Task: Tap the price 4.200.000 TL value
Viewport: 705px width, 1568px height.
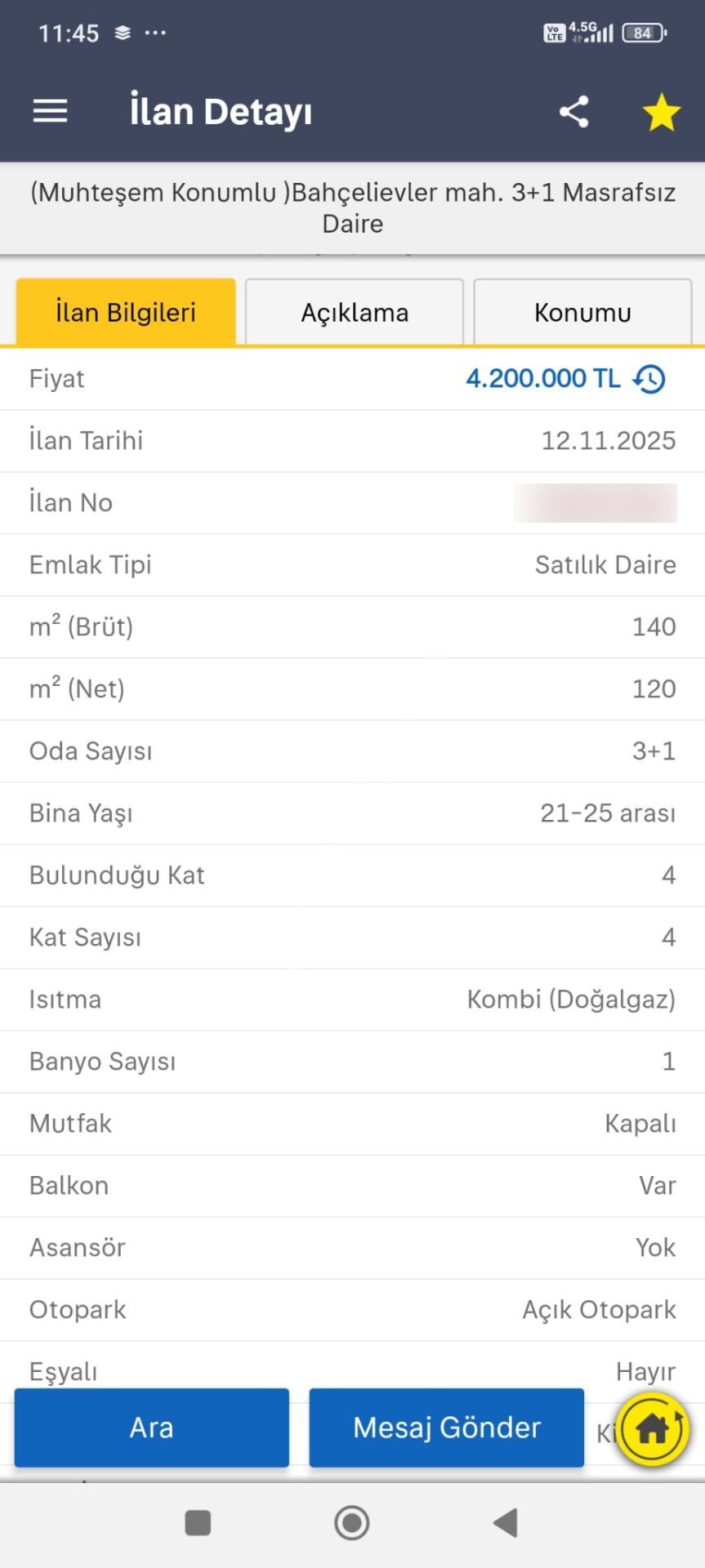Action: click(x=543, y=378)
